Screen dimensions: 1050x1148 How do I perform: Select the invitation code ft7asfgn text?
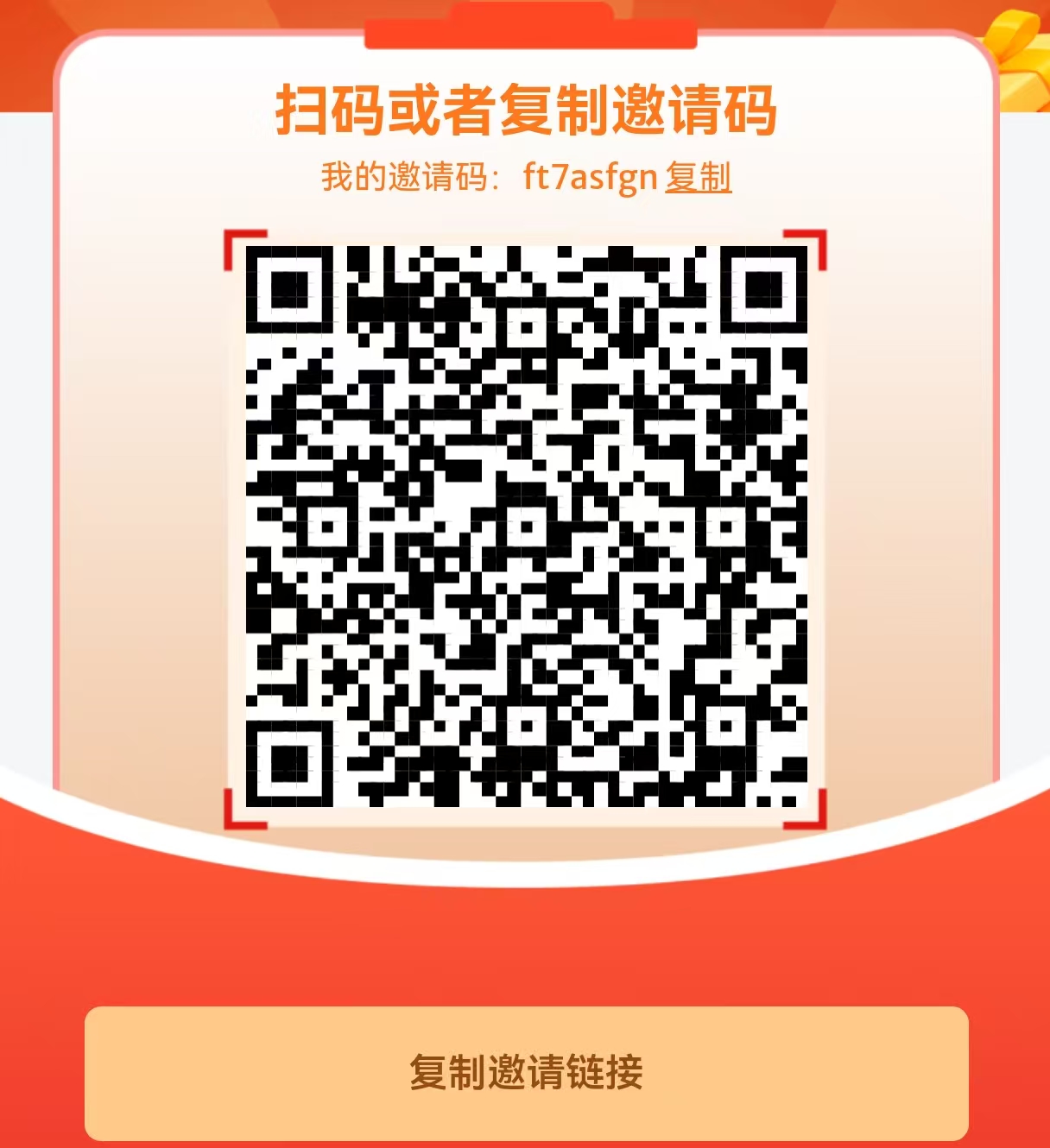point(590,178)
